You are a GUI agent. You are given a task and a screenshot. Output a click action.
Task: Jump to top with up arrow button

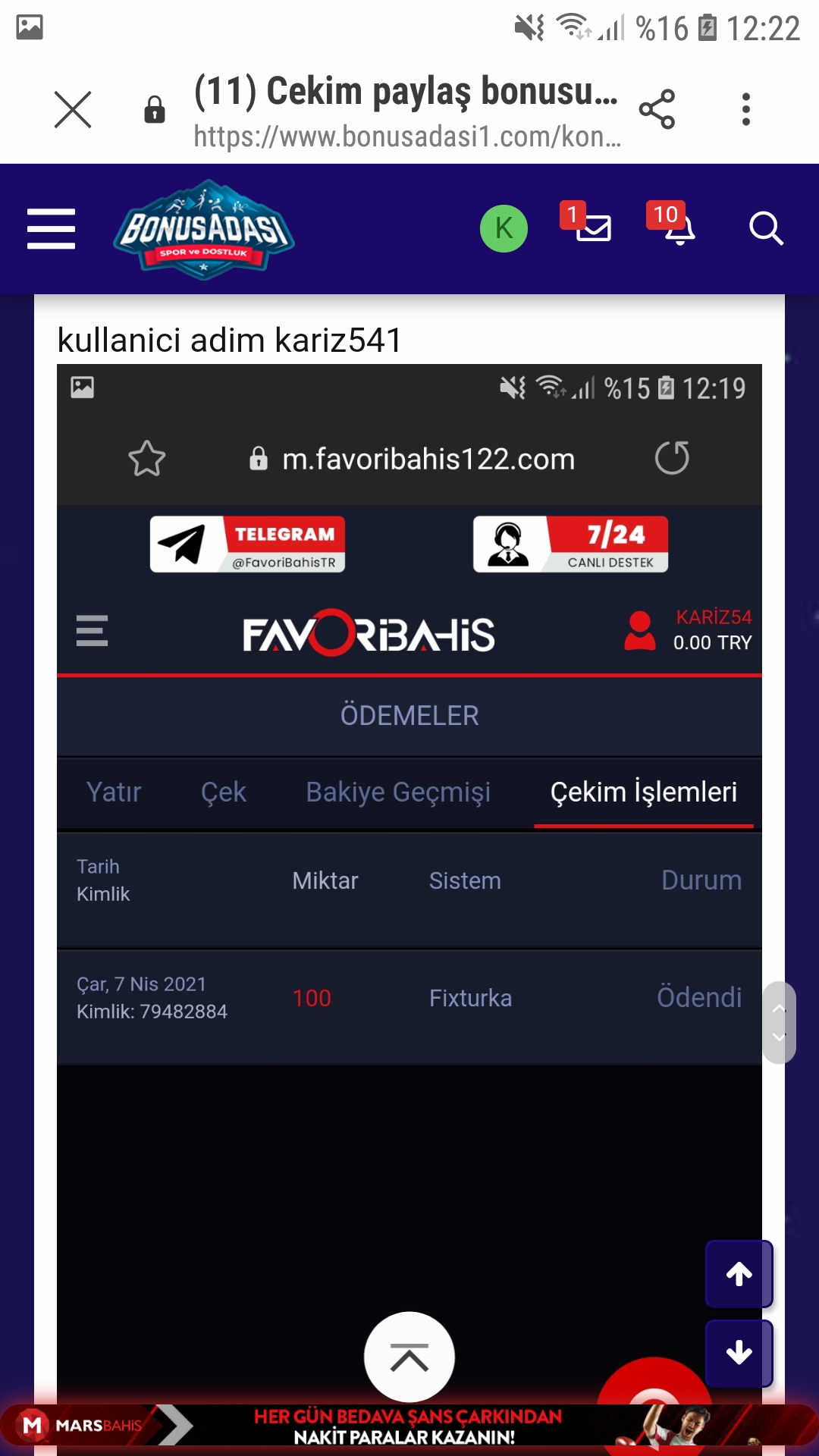[x=739, y=1274]
